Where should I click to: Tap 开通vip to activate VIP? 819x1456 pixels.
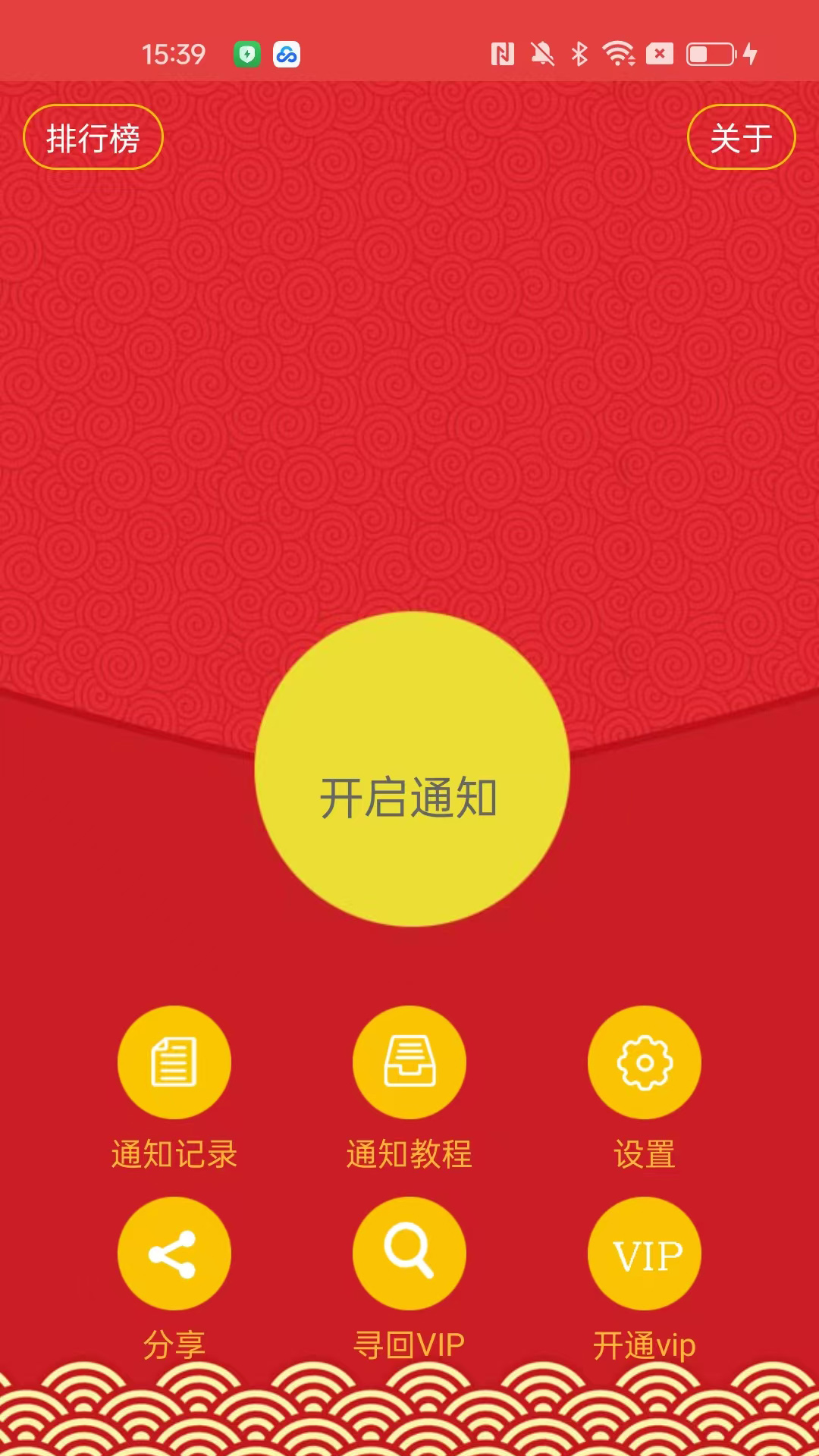pos(645,1254)
